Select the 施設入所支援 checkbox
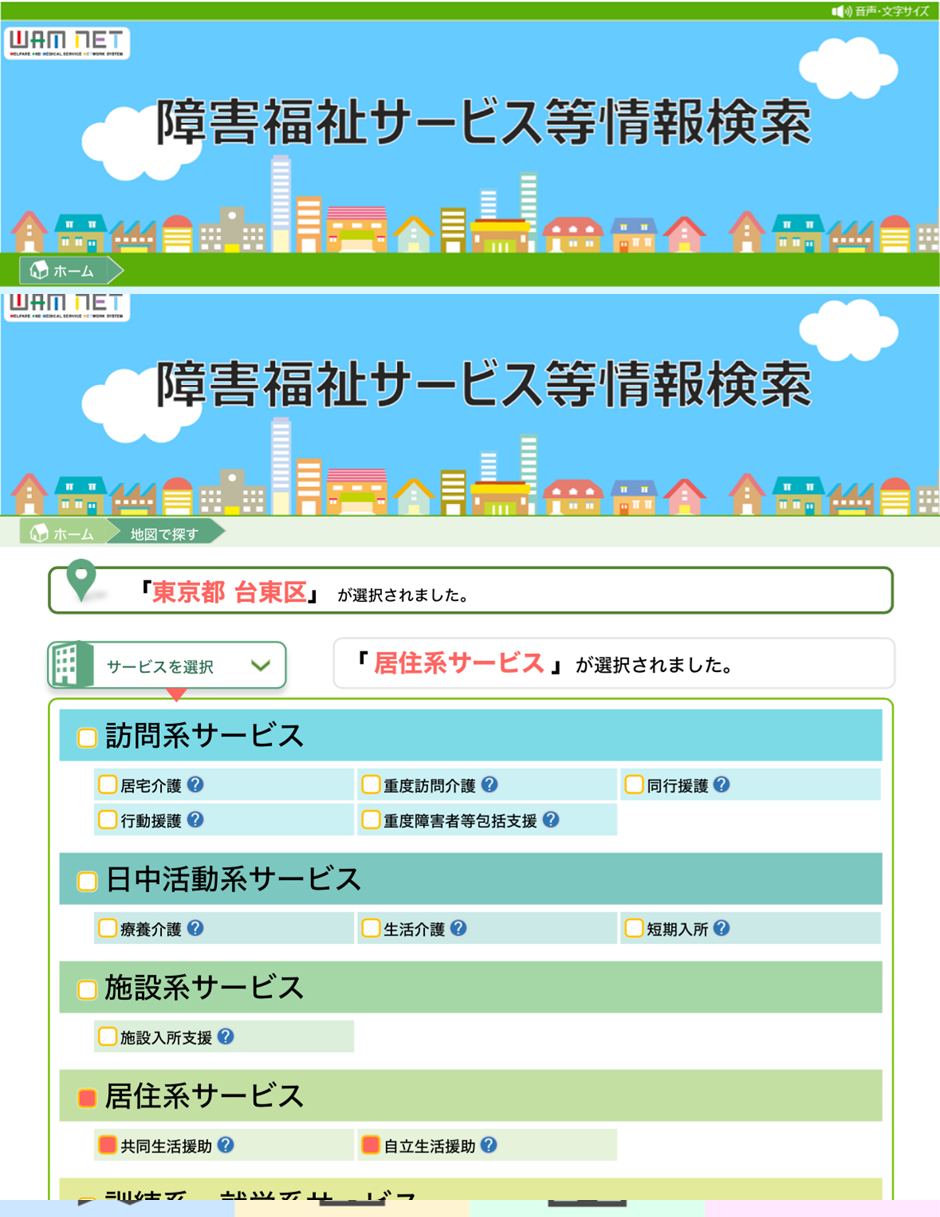 coord(108,1037)
